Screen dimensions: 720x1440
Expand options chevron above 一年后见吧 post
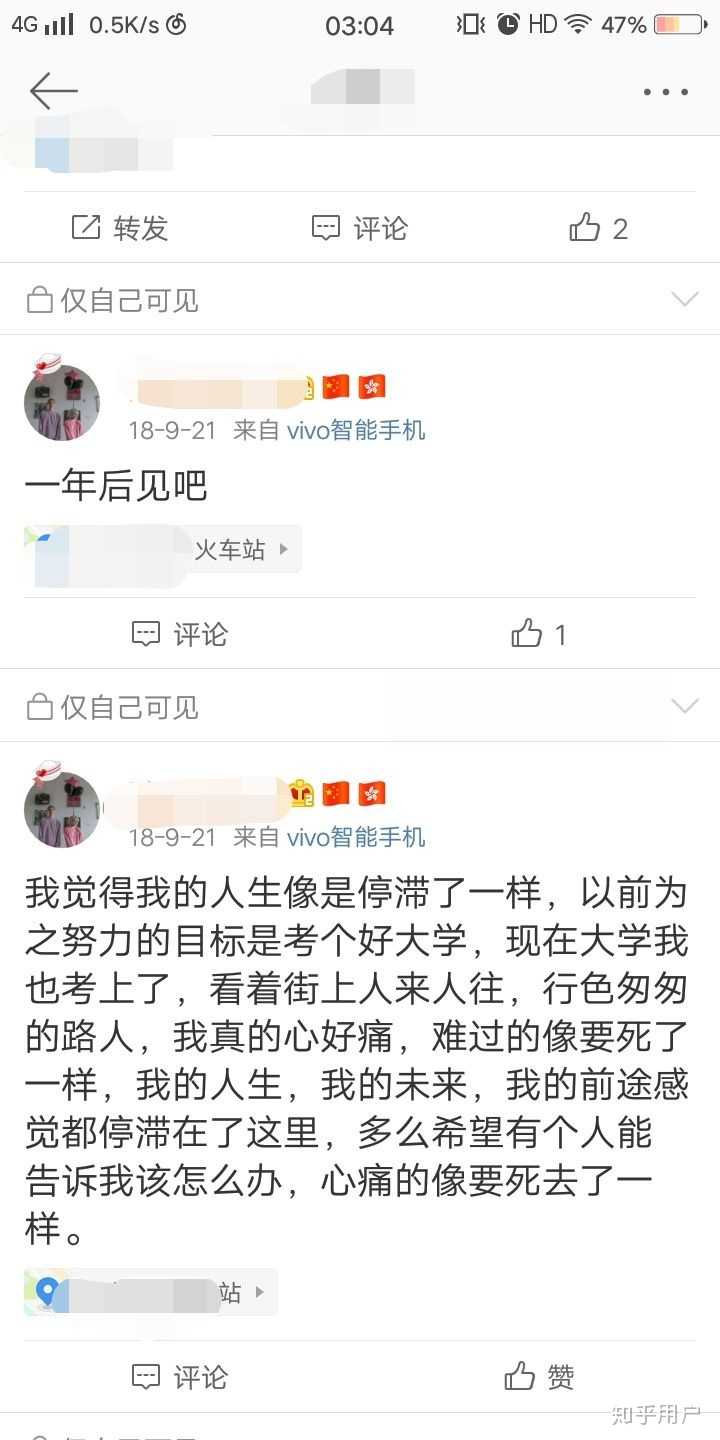coord(685,299)
